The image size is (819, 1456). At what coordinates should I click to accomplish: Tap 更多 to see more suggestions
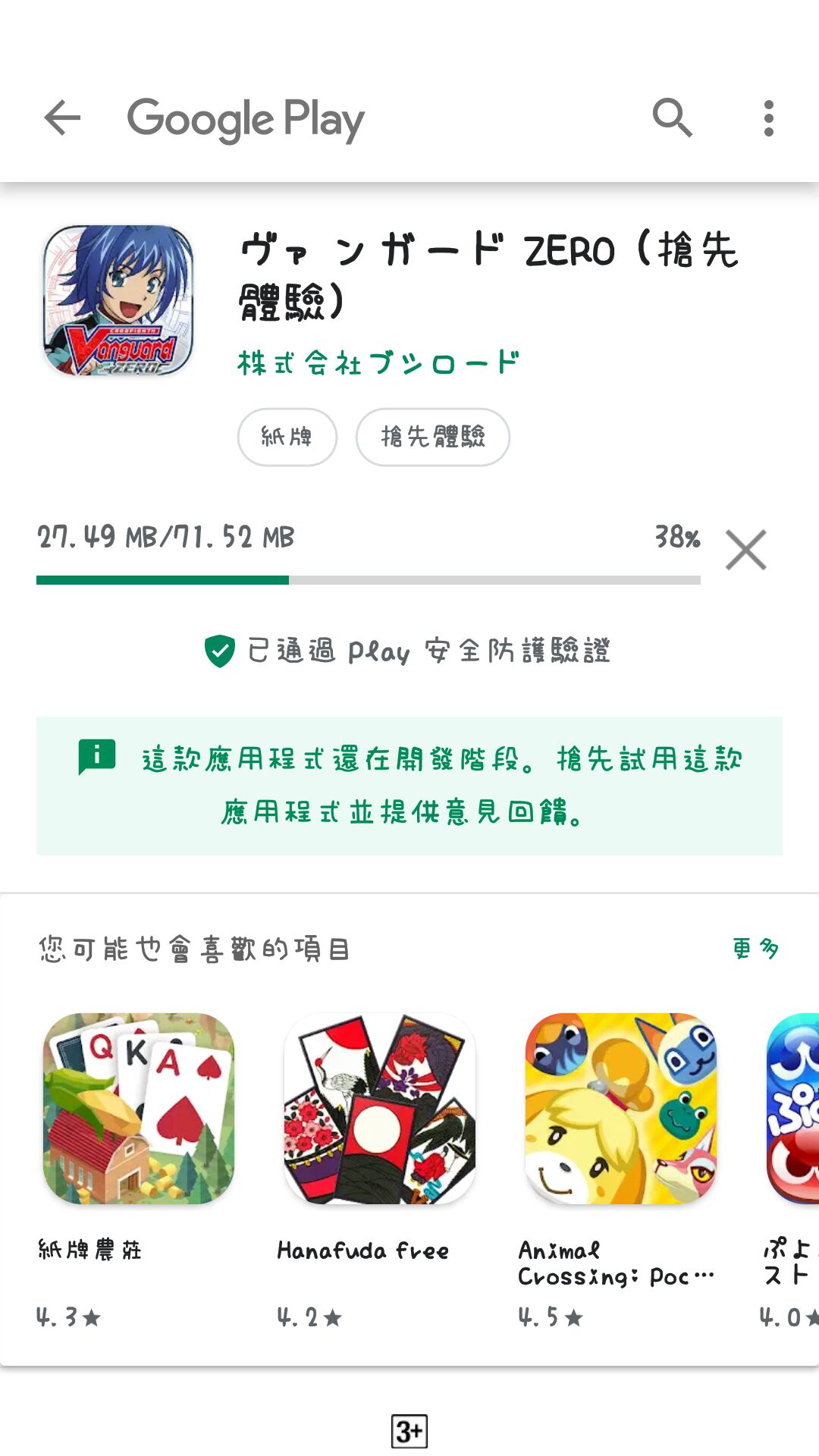(x=755, y=948)
